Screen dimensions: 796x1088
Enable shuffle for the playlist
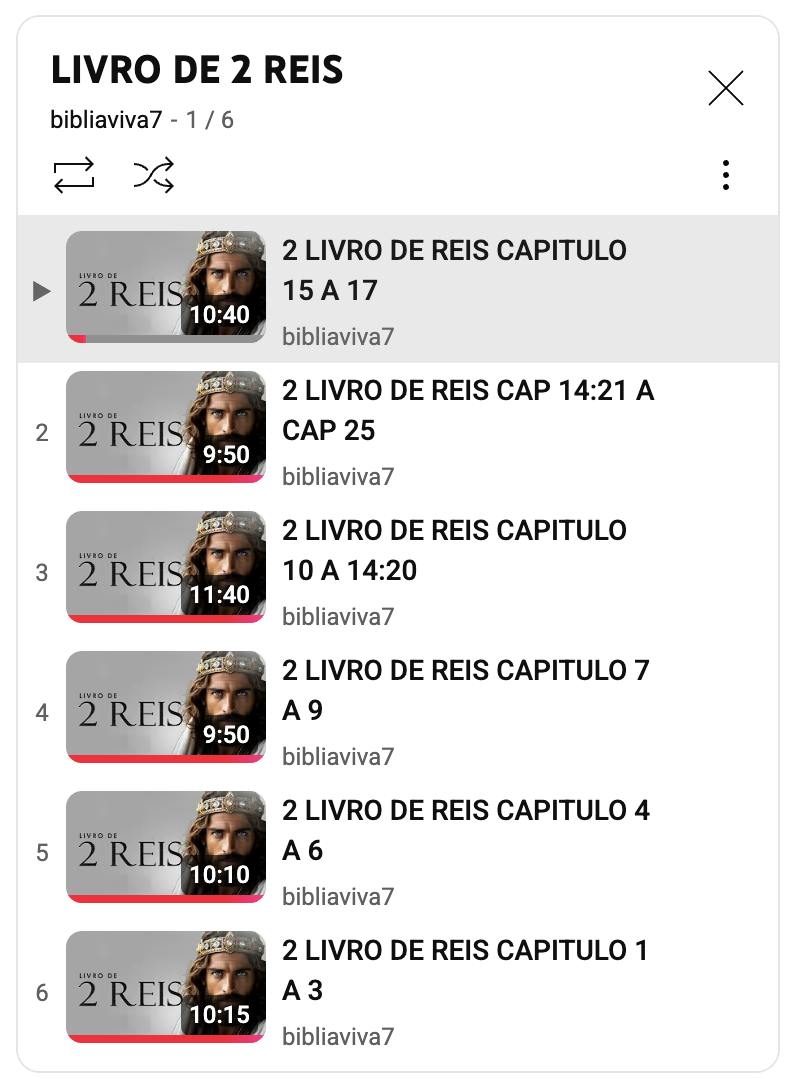click(x=154, y=175)
